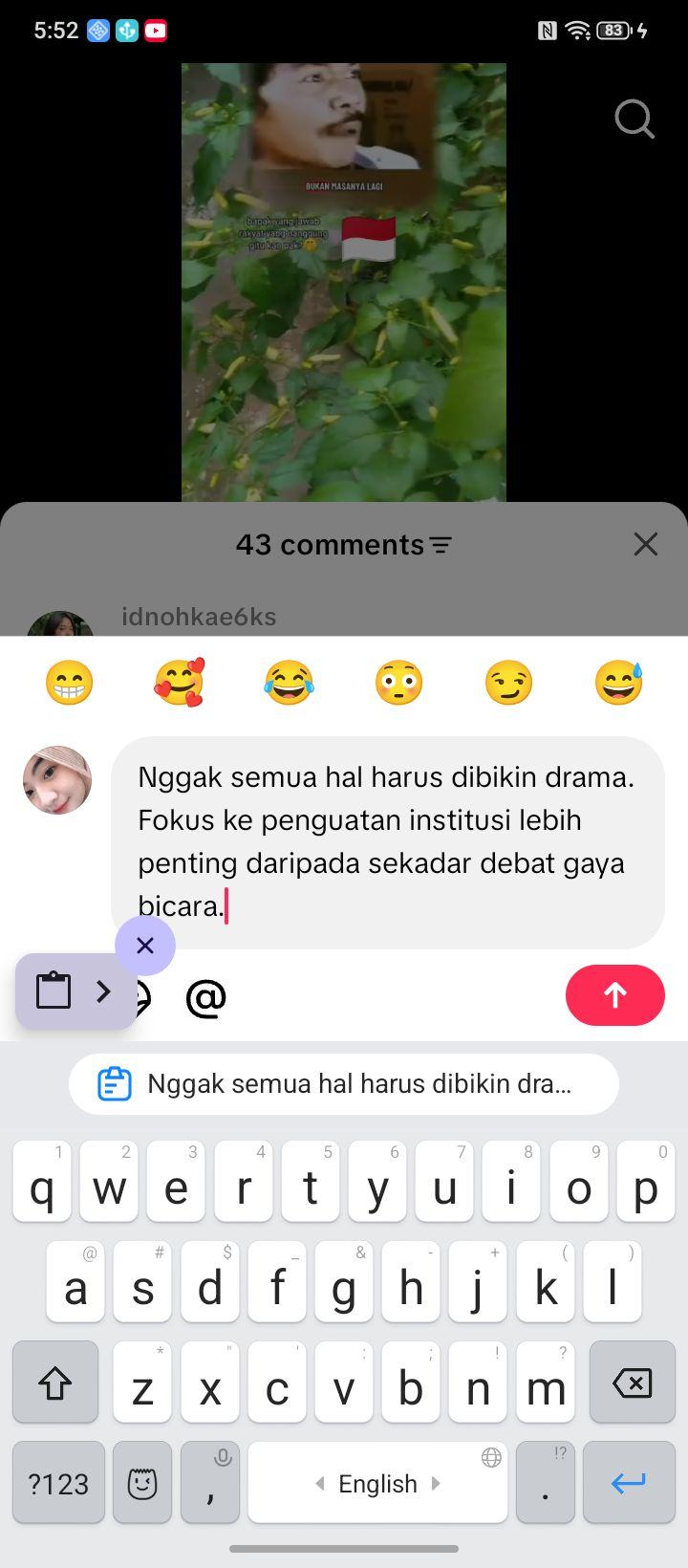Tap the English spacebar key
This screenshot has width=688, height=1568.
pyautogui.click(x=377, y=1482)
